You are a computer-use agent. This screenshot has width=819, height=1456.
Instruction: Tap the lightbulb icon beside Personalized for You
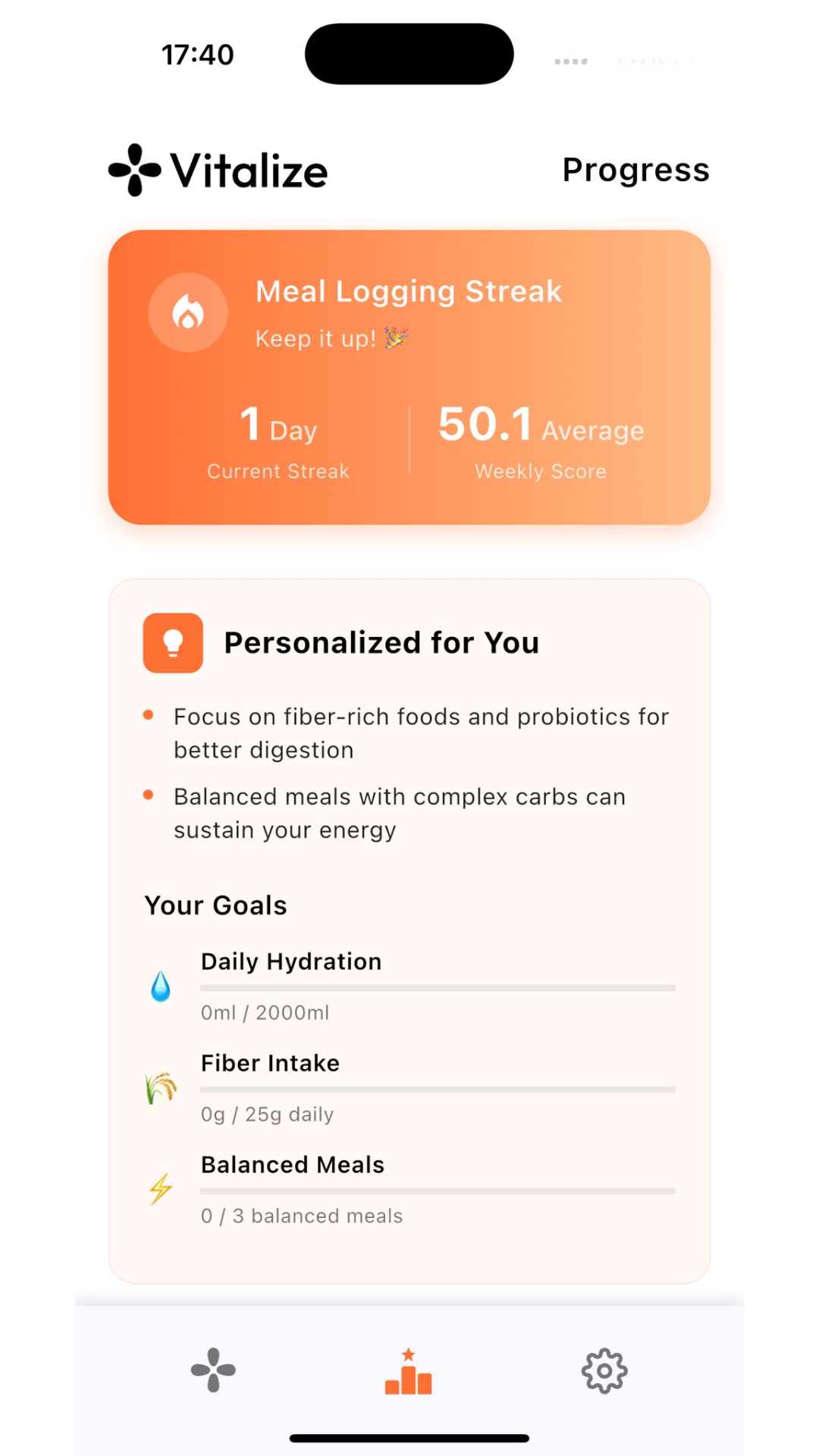click(173, 642)
